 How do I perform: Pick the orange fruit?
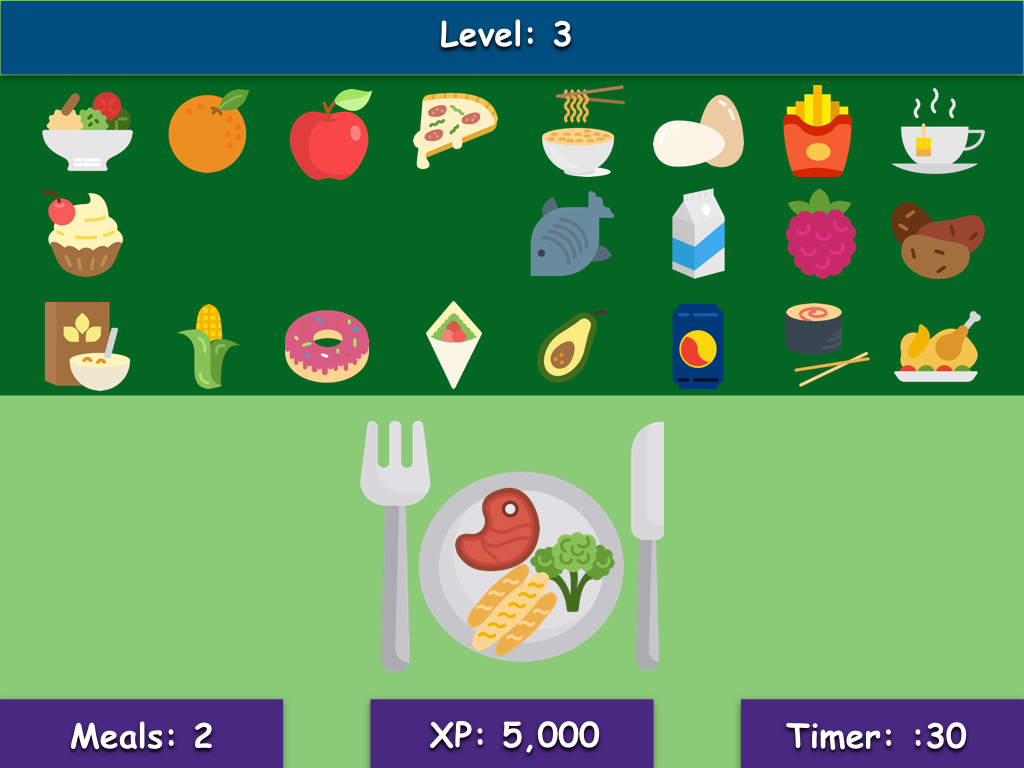click(207, 132)
